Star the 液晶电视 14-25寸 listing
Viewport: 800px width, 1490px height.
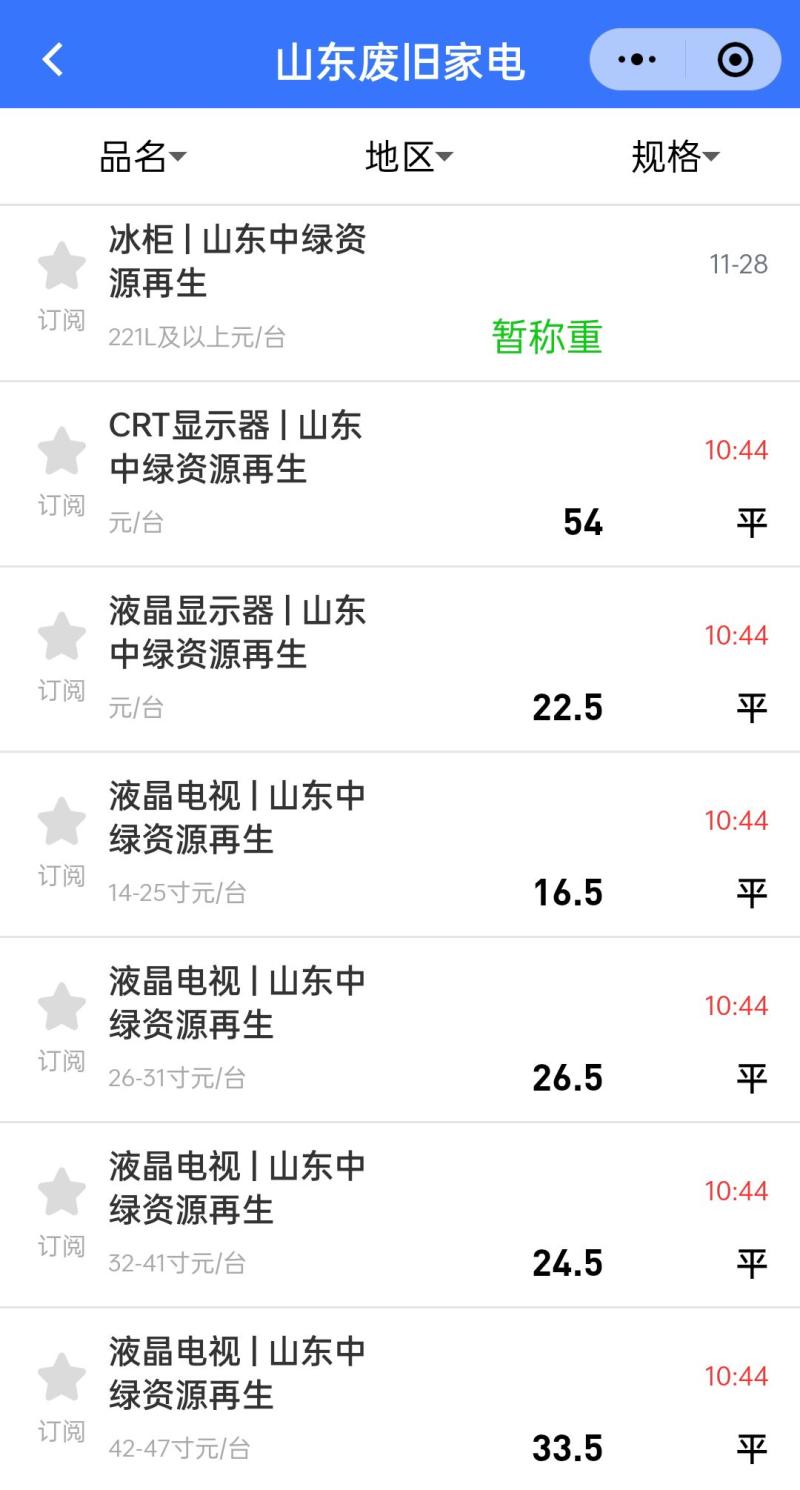62,822
